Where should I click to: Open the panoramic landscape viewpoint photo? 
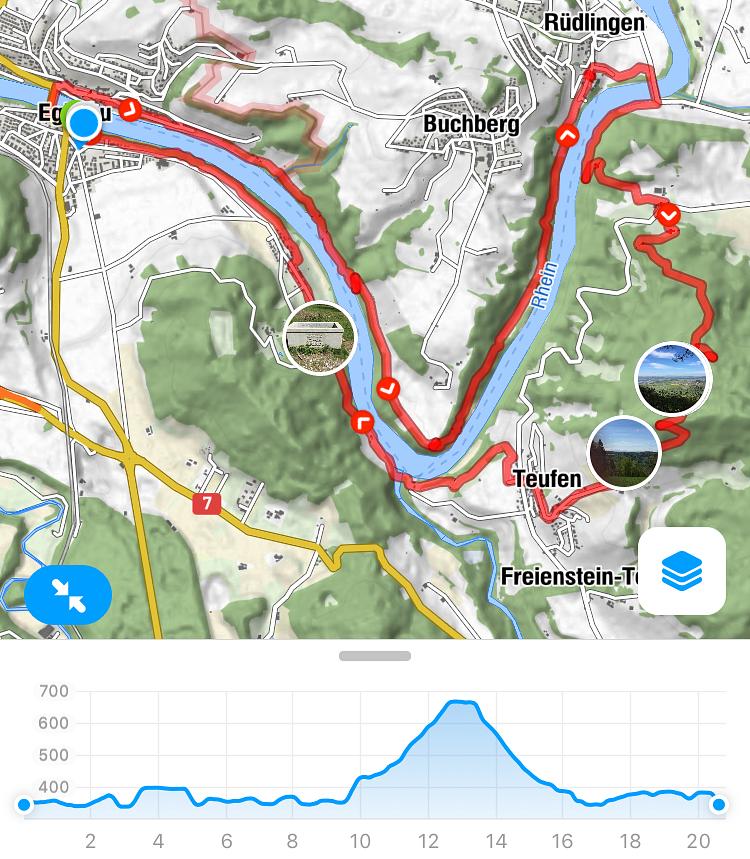tap(672, 380)
